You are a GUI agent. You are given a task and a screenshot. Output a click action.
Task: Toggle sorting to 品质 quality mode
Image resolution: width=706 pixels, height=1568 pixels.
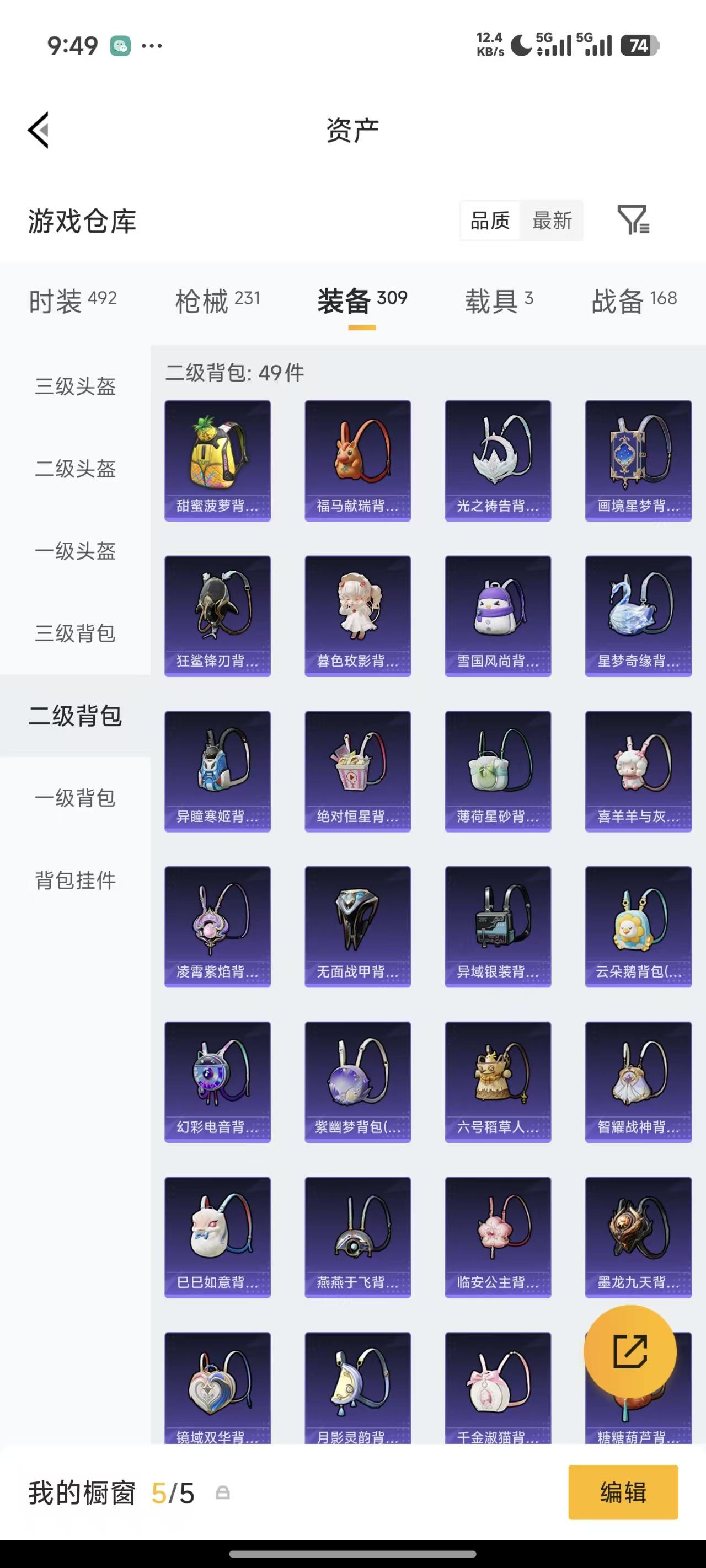pyautogui.click(x=490, y=221)
